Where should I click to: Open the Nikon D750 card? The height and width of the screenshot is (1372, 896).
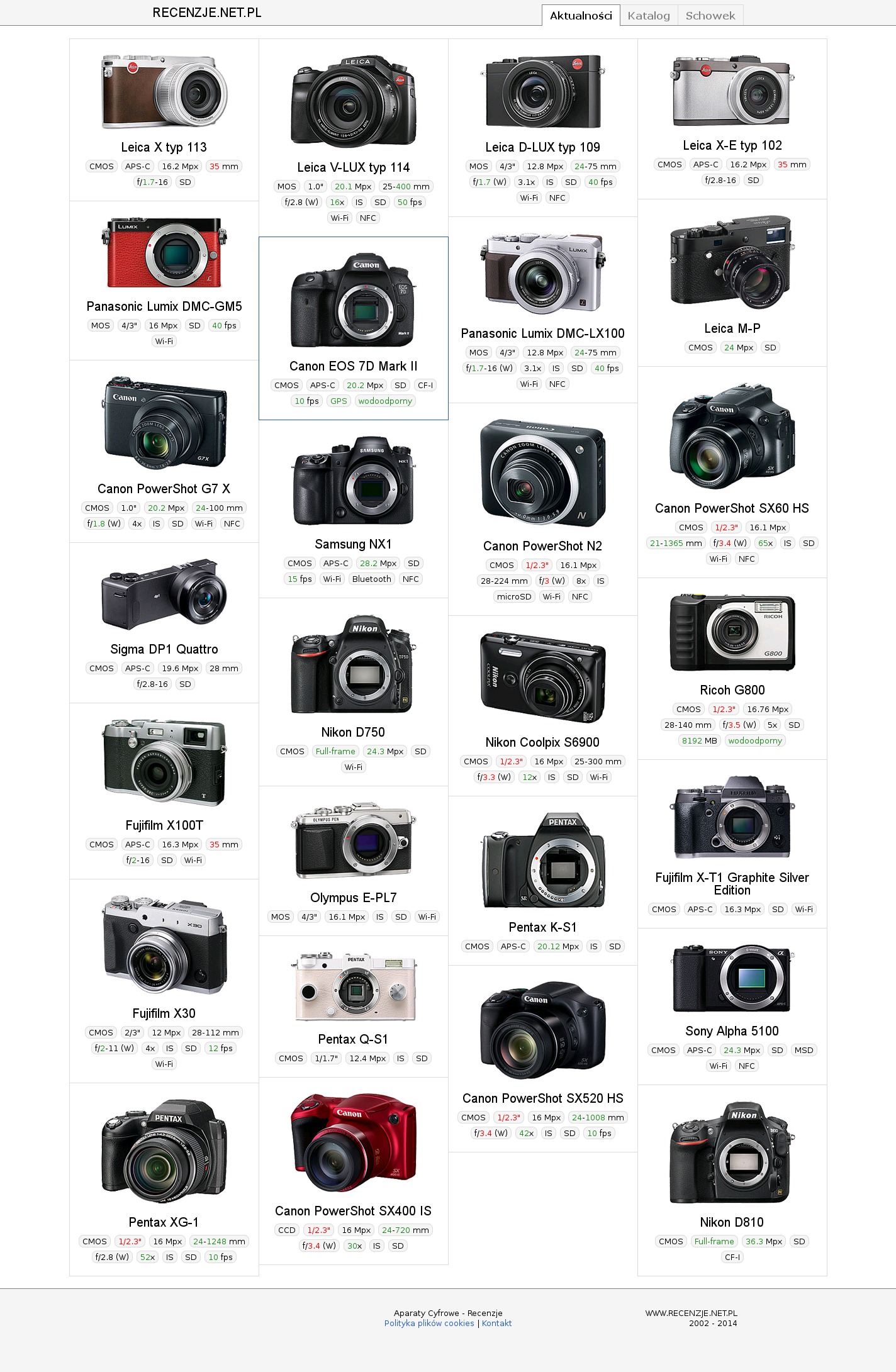tap(353, 732)
